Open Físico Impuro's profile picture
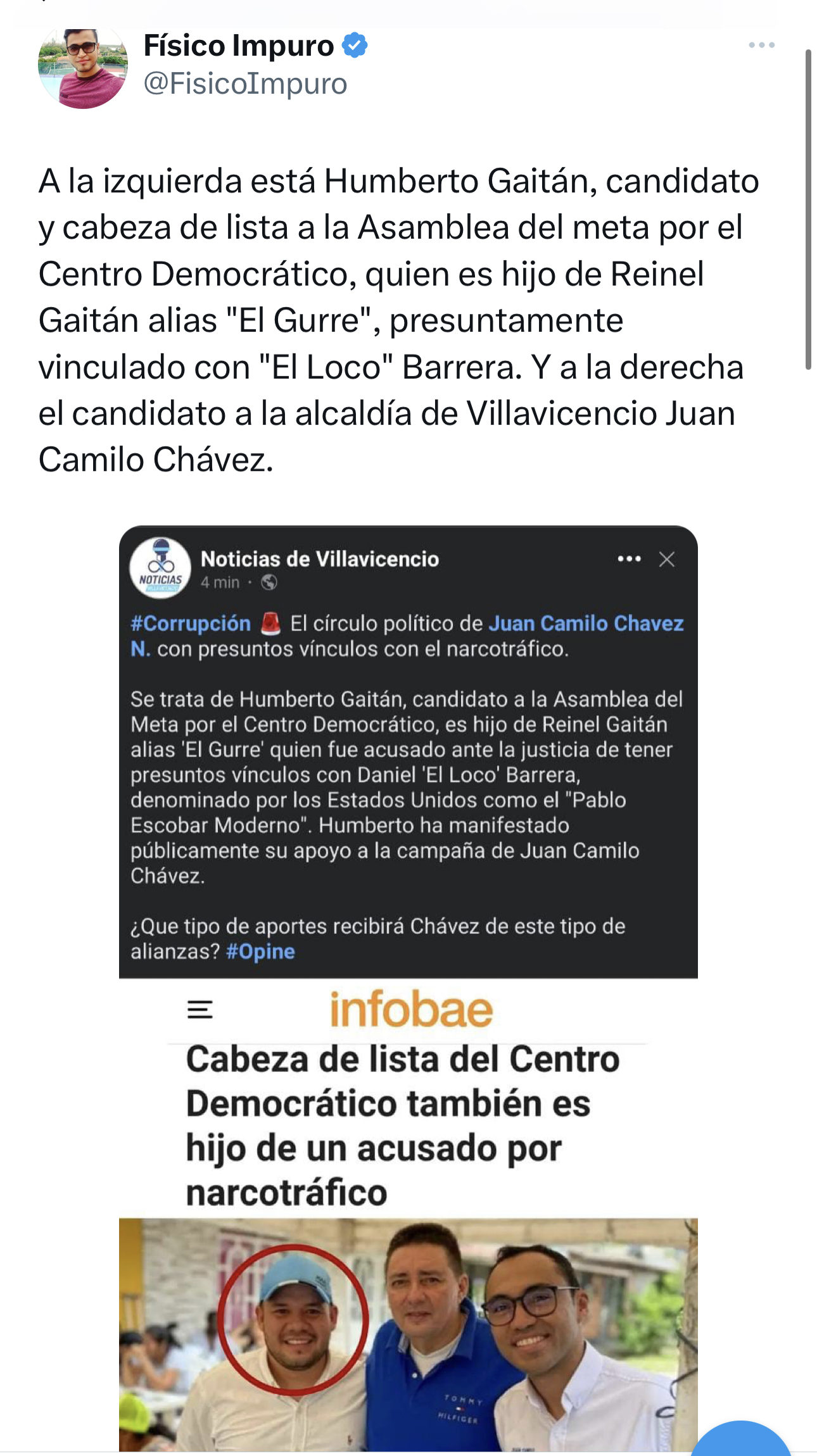 83,66
